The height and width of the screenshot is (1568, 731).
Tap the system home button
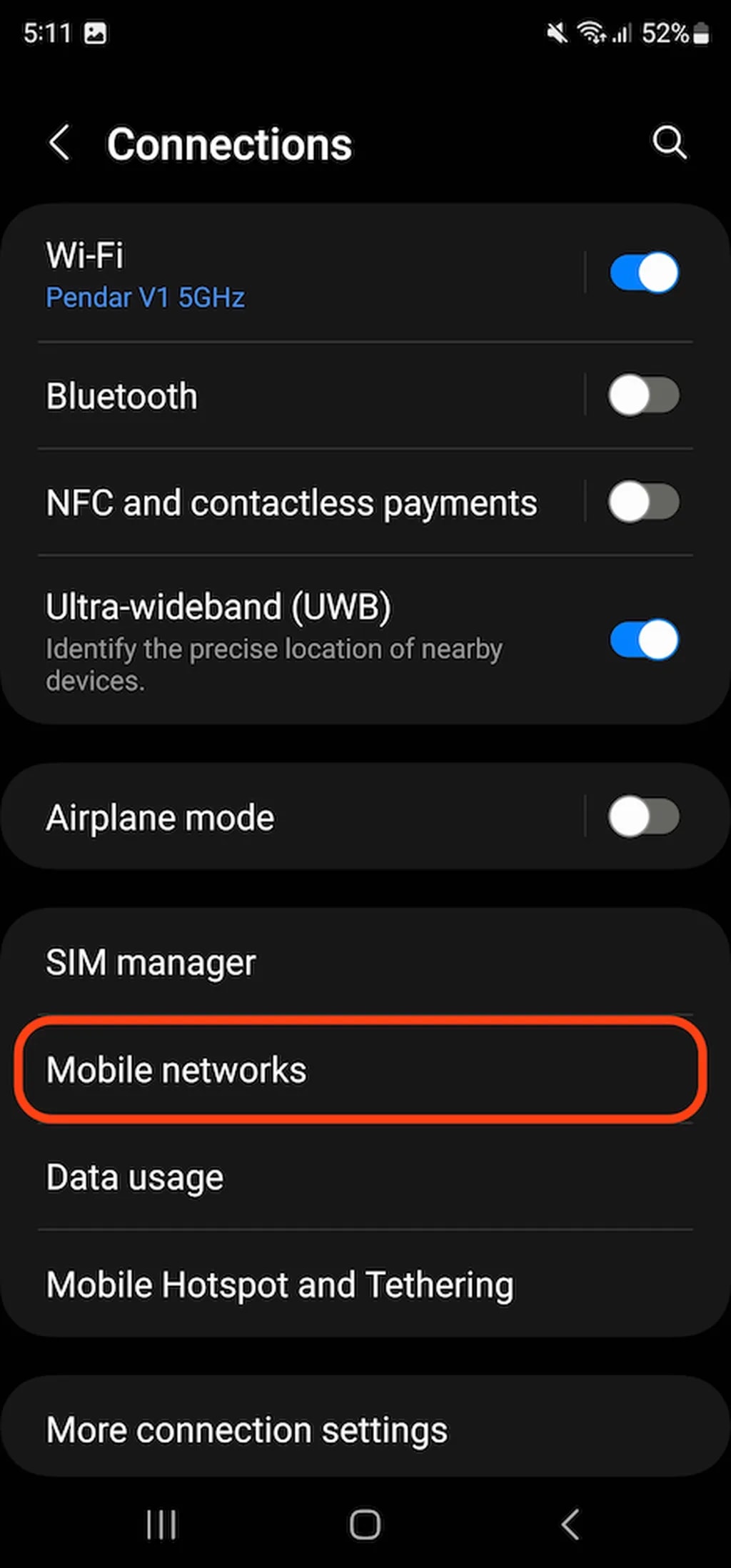coord(365,1525)
